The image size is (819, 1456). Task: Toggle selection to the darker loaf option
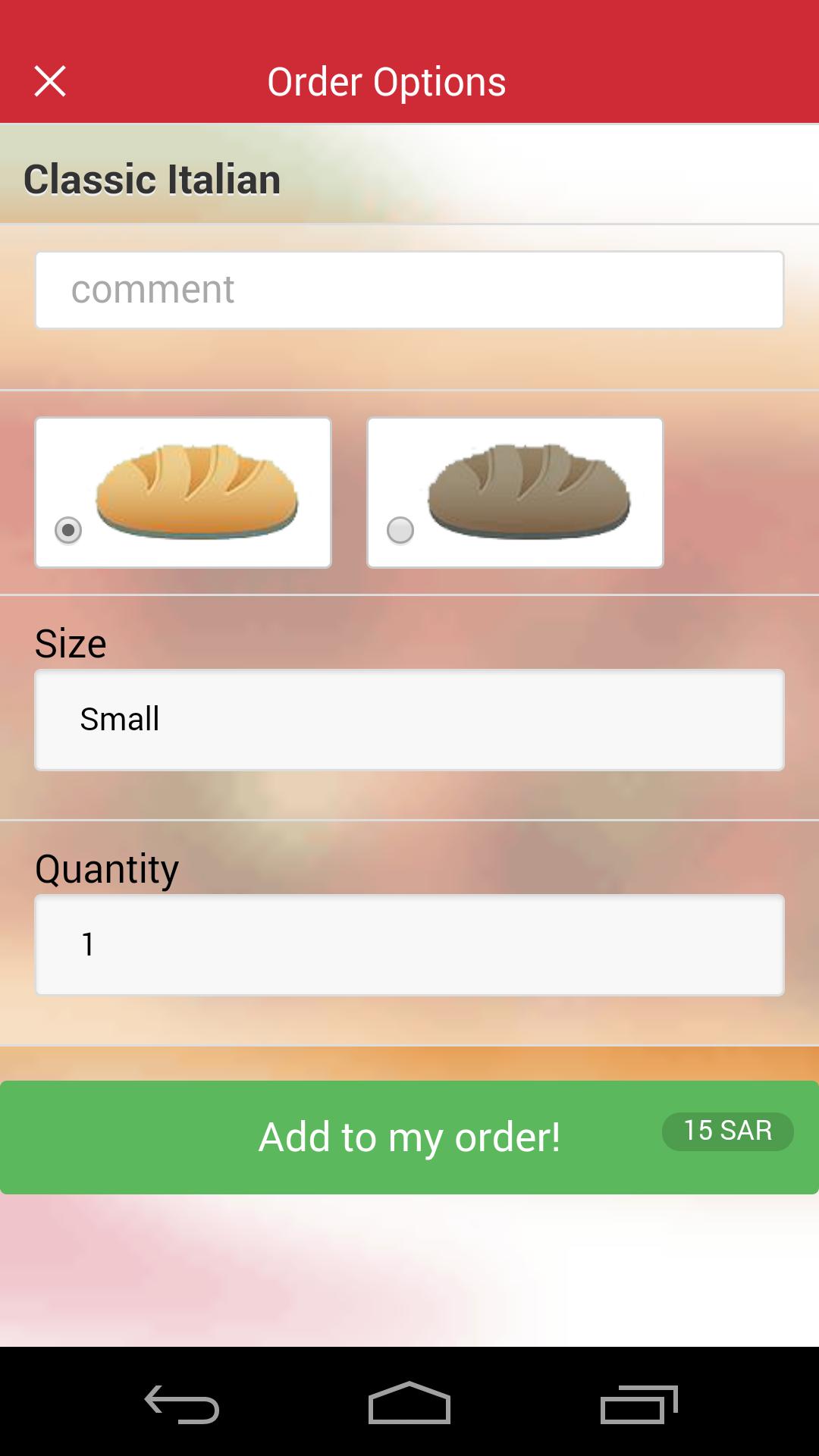(400, 532)
